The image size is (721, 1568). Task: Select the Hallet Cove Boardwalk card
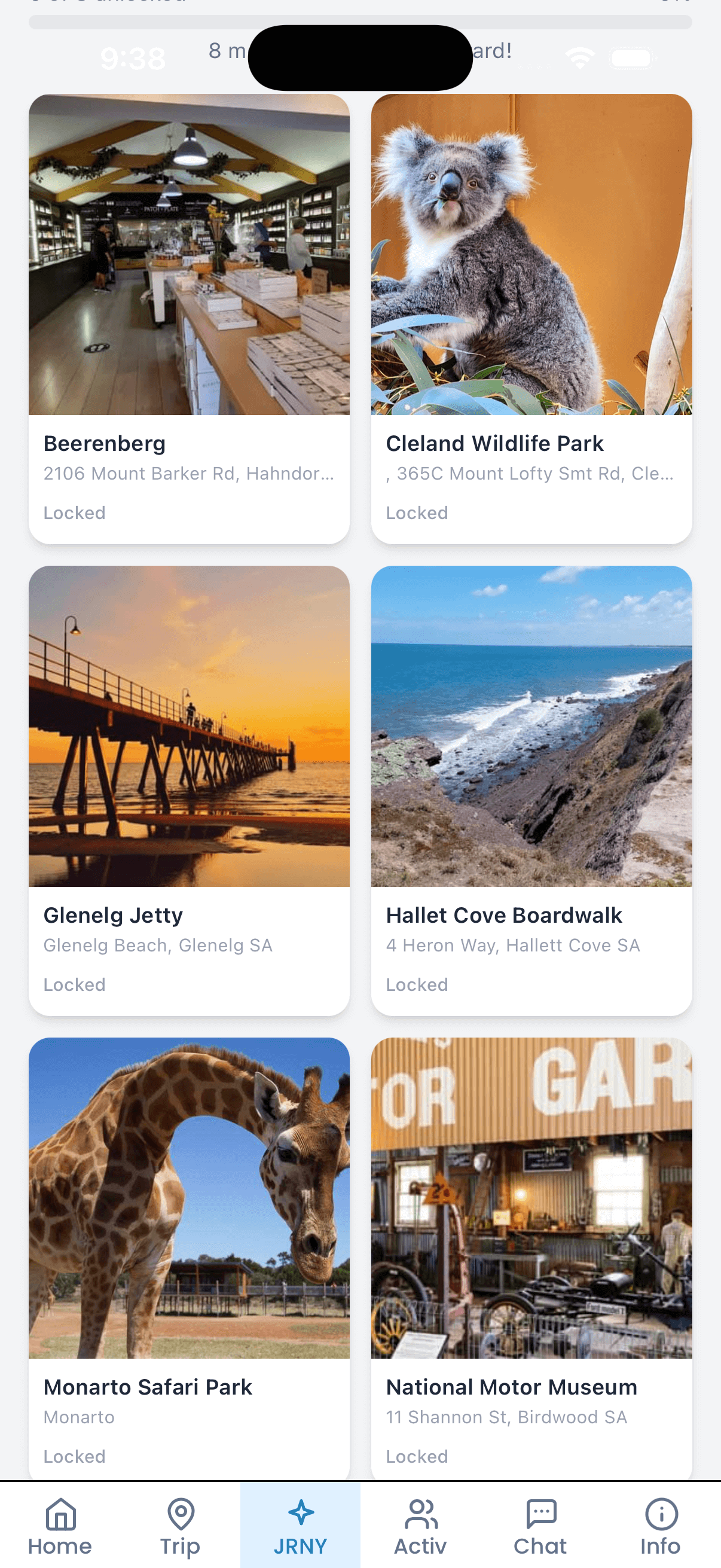click(x=531, y=789)
